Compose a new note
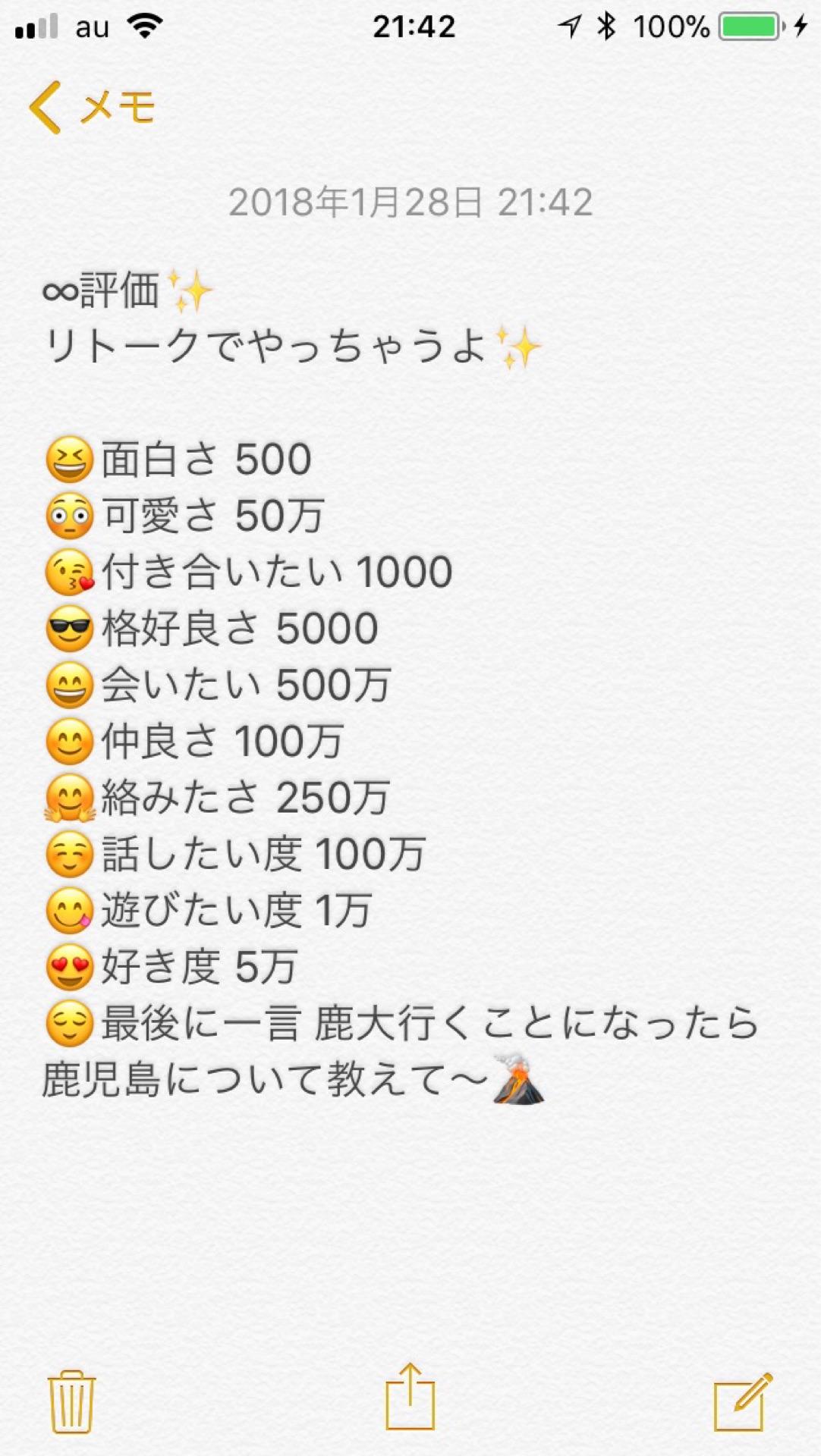Viewport: 821px width, 1456px height. click(x=742, y=1401)
